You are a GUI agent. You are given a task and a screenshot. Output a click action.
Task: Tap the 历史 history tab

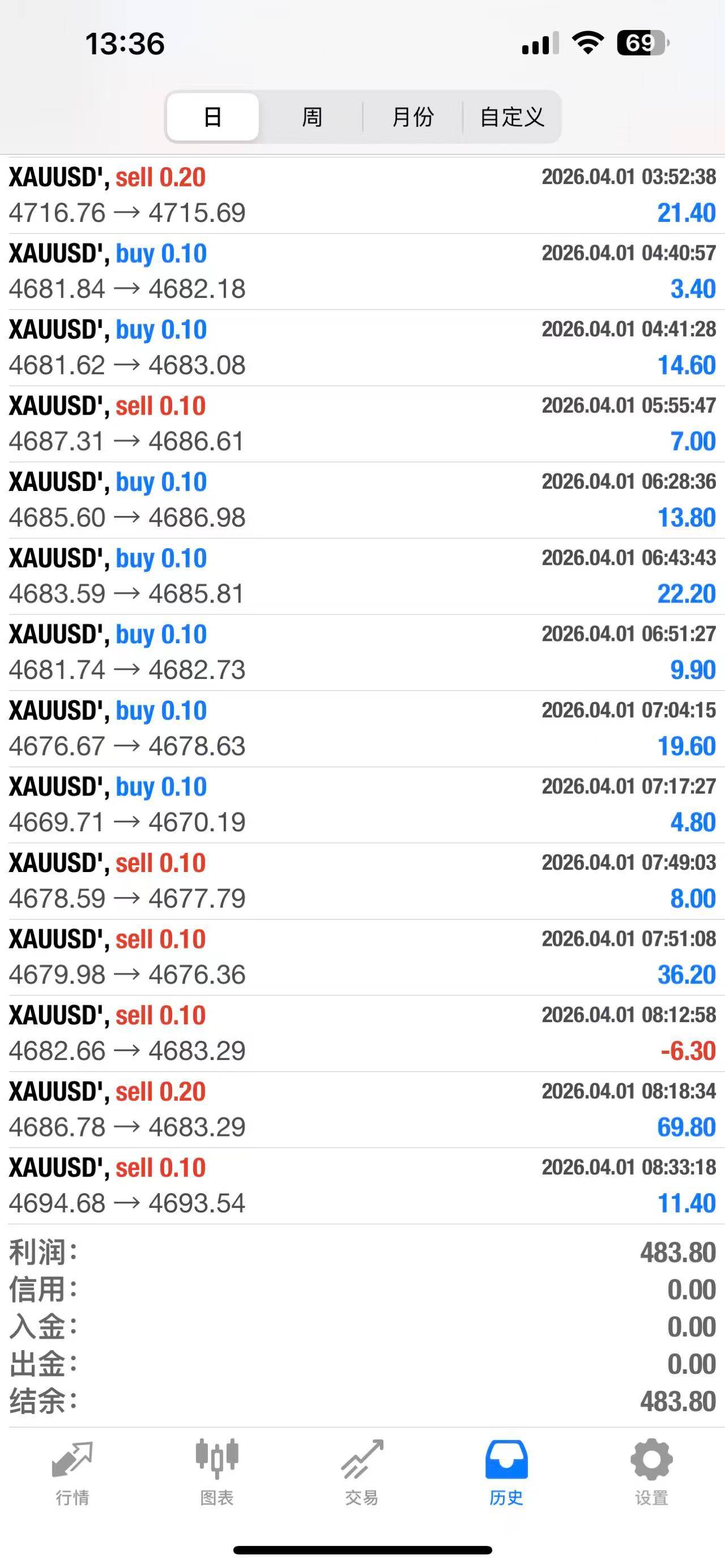tap(506, 1472)
